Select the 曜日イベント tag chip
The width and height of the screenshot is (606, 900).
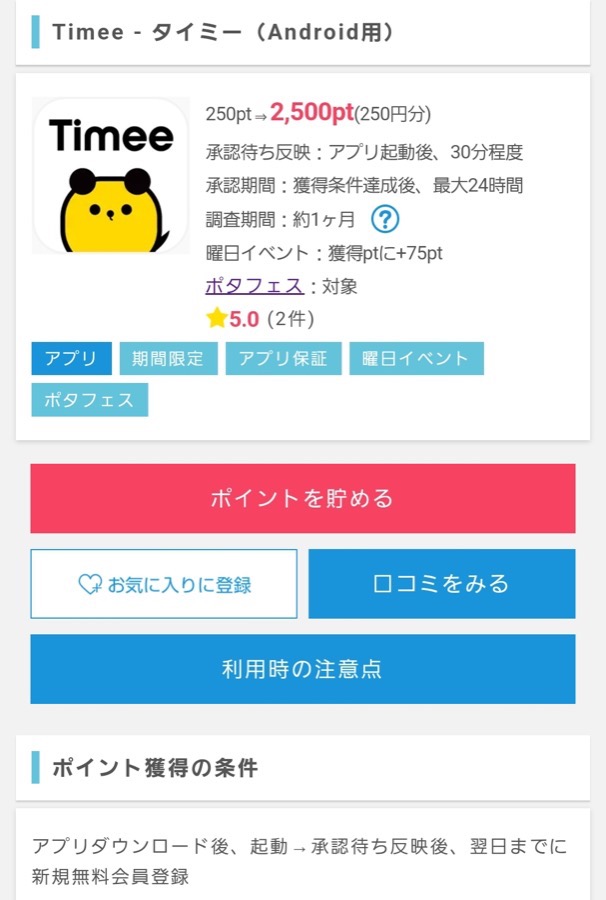tap(416, 358)
